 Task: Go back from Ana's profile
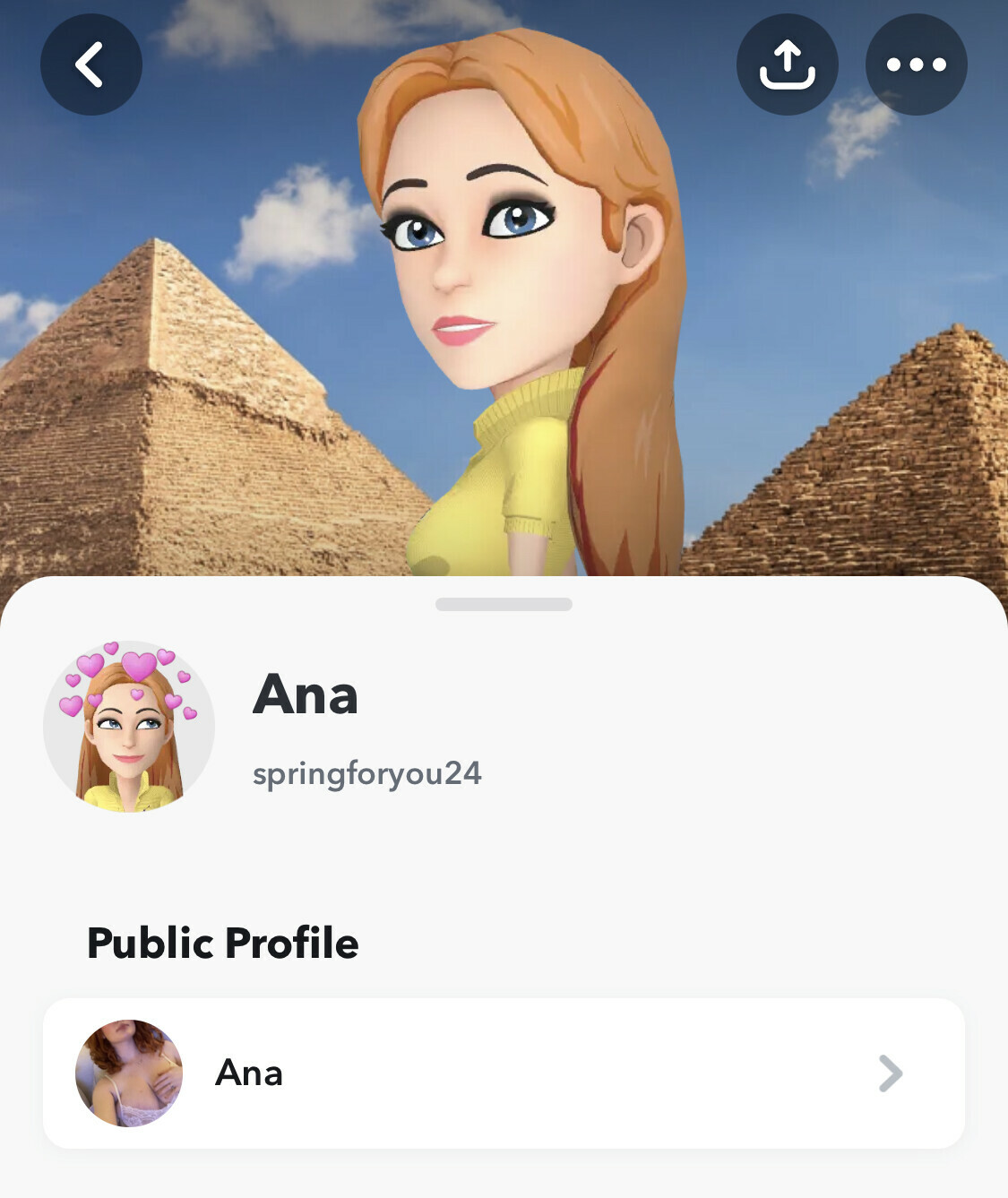[90, 65]
